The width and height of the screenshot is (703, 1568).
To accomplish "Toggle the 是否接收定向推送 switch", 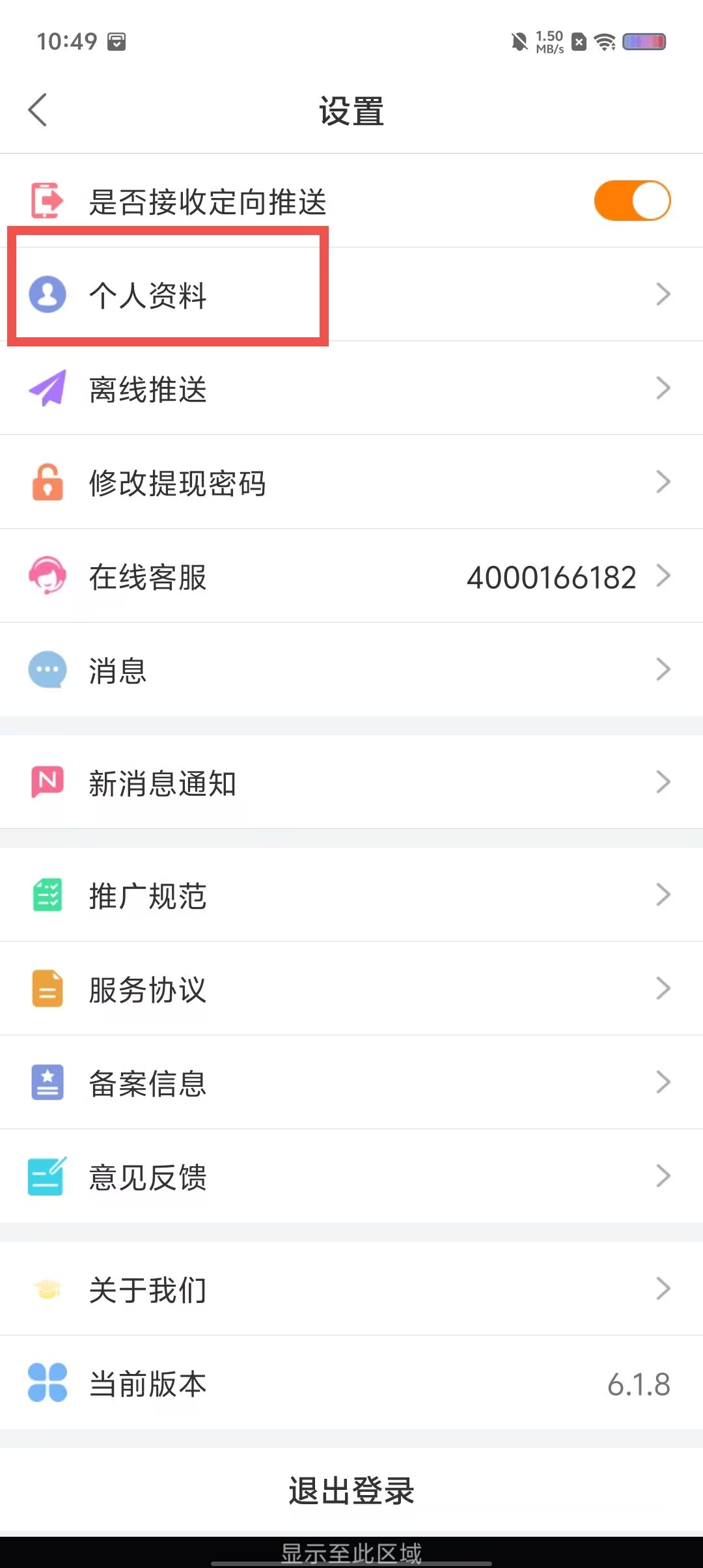I will coord(632,201).
